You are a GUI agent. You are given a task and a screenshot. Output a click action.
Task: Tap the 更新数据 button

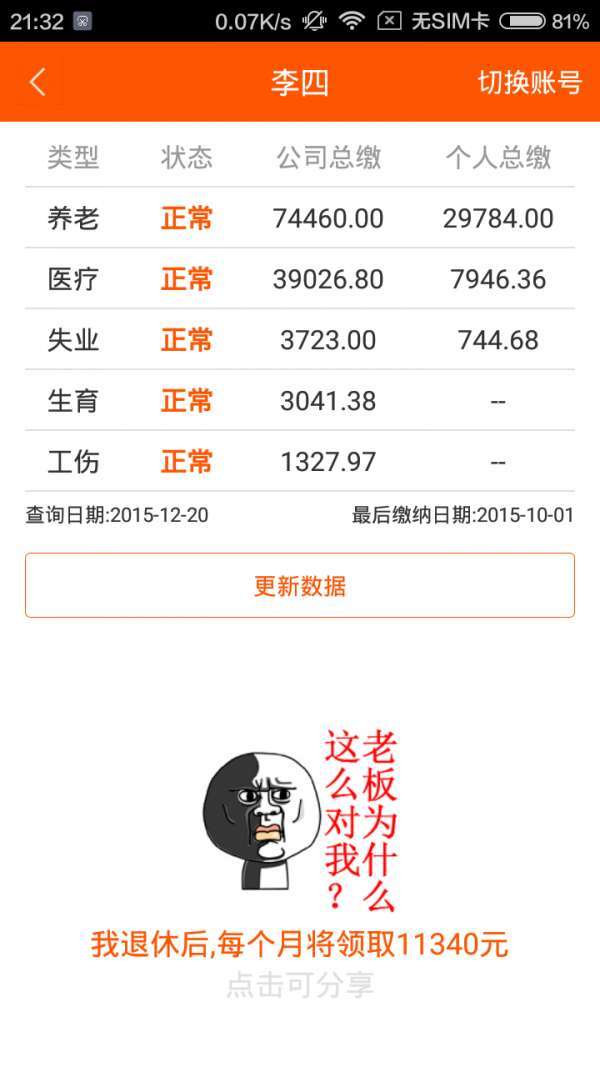300,585
